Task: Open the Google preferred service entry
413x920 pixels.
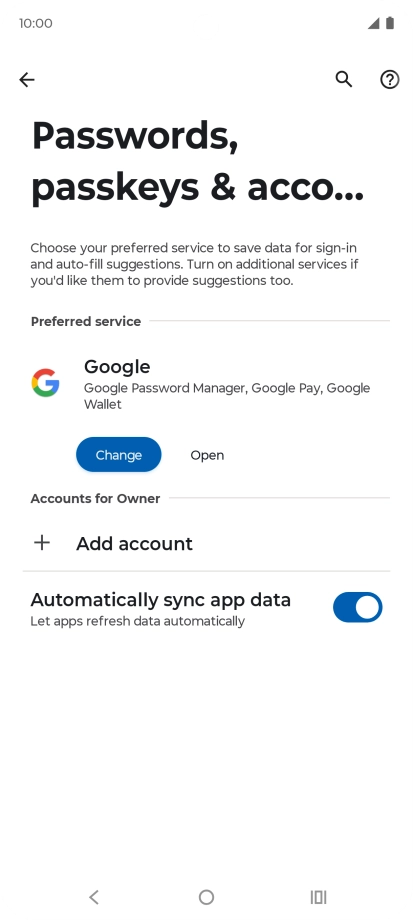Action: [x=206, y=385]
